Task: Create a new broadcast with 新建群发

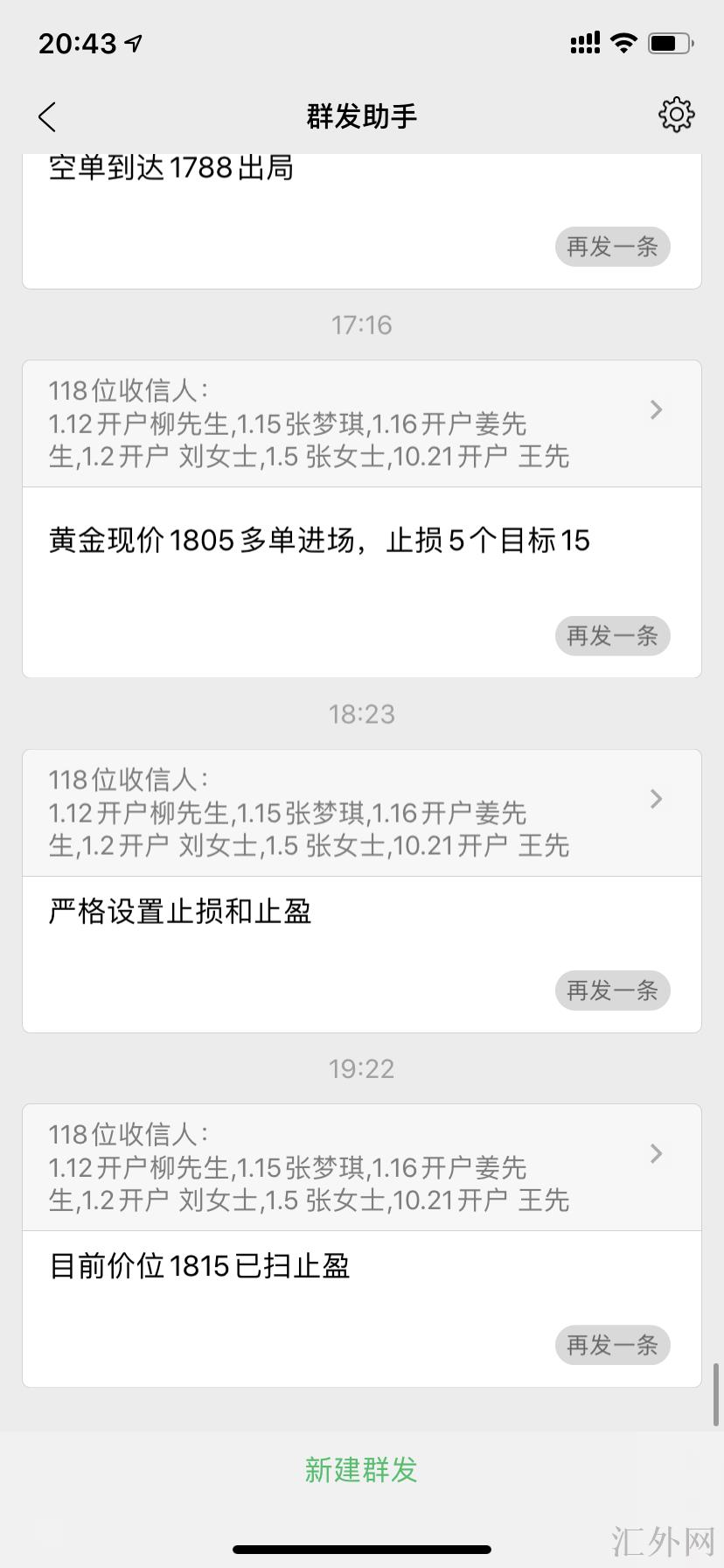Action: point(361,1470)
